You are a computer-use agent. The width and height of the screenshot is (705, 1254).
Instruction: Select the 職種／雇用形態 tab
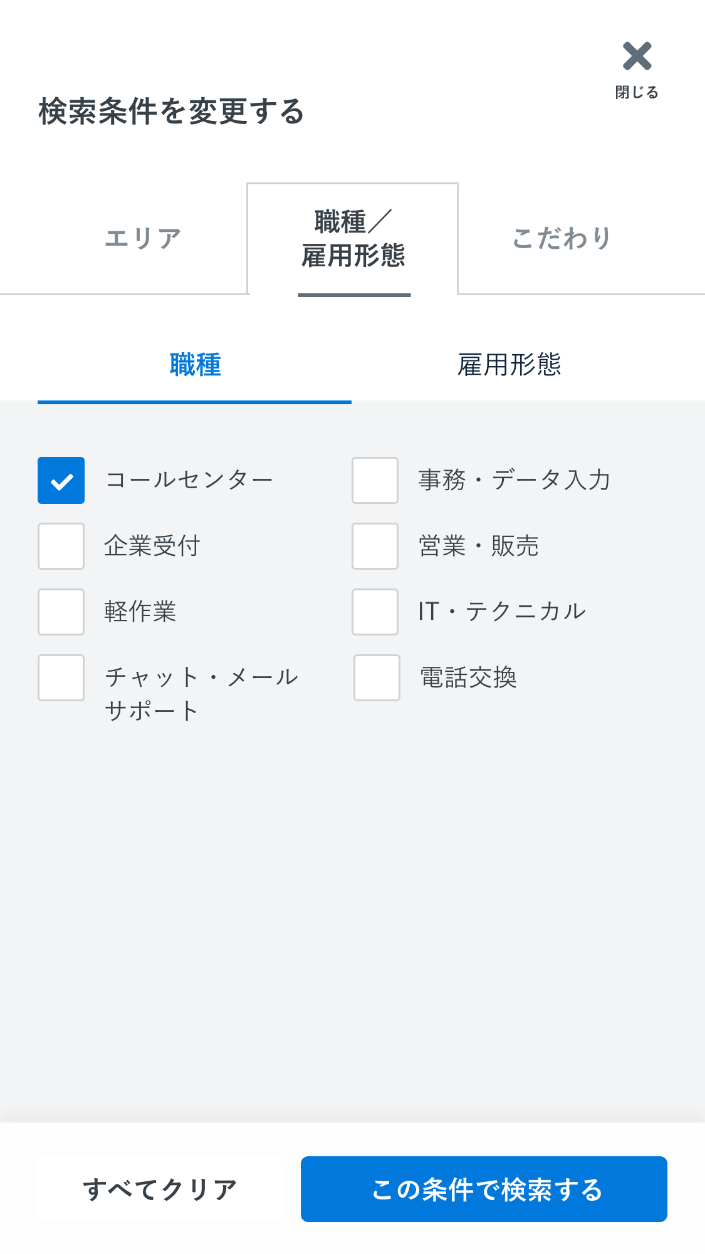pyautogui.click(x=353, y=239)
